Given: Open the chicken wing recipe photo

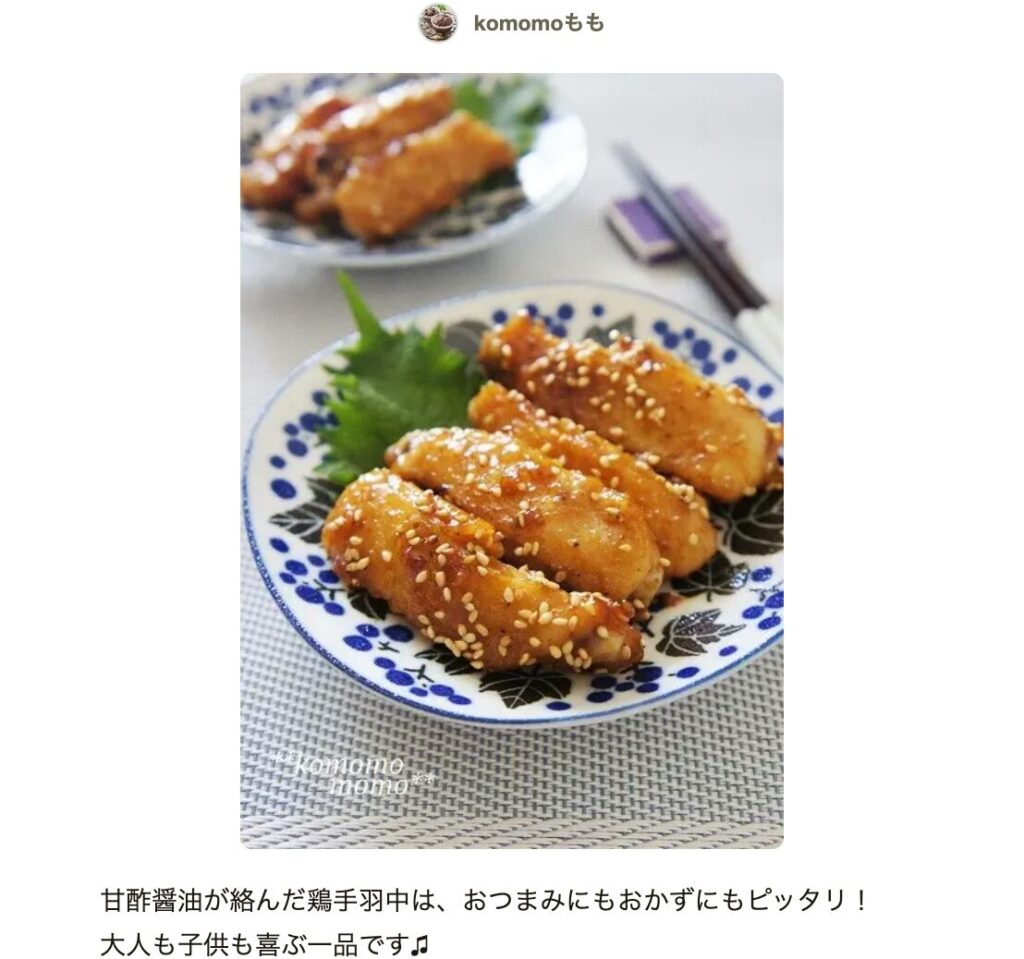Looking at the screenshot, I should (511, 460).
